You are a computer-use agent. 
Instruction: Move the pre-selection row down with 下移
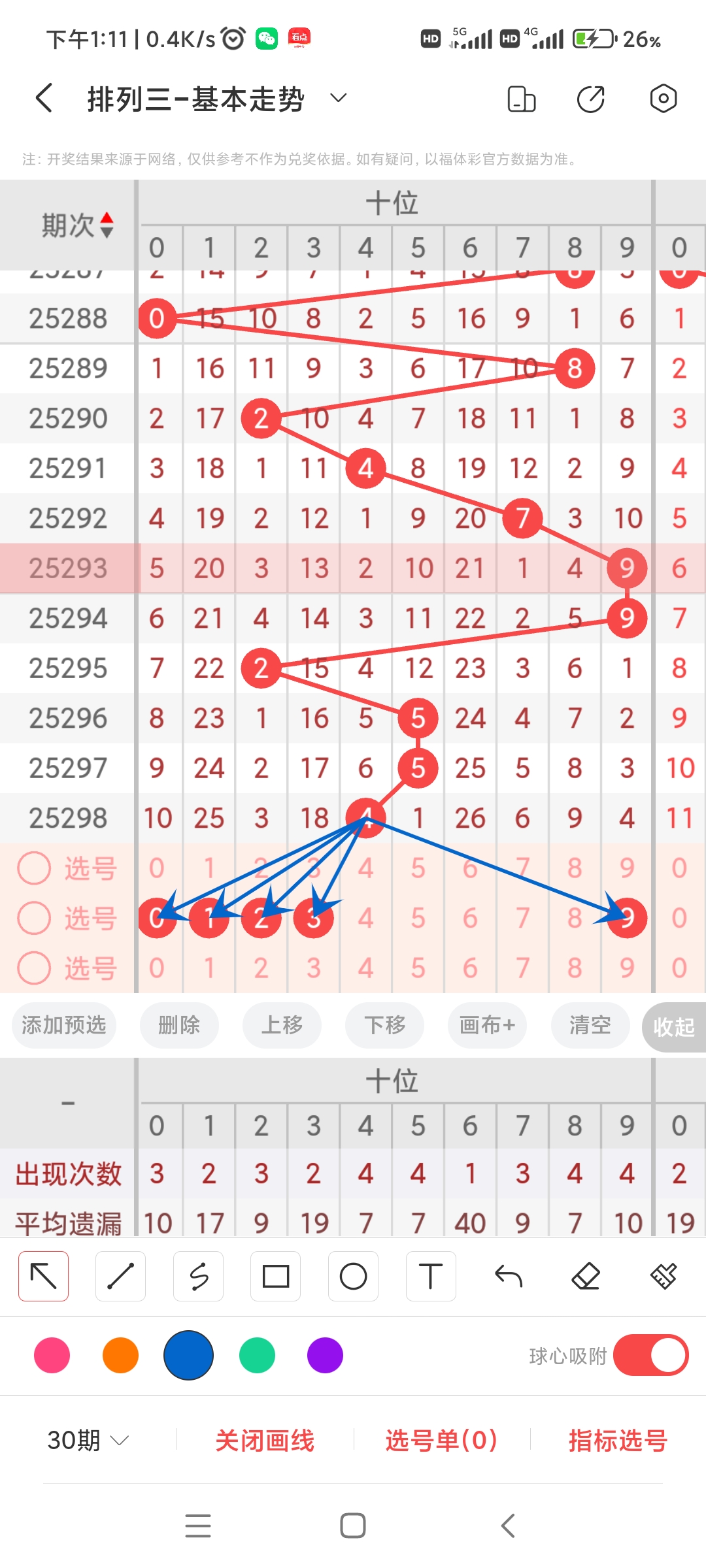384,1025
